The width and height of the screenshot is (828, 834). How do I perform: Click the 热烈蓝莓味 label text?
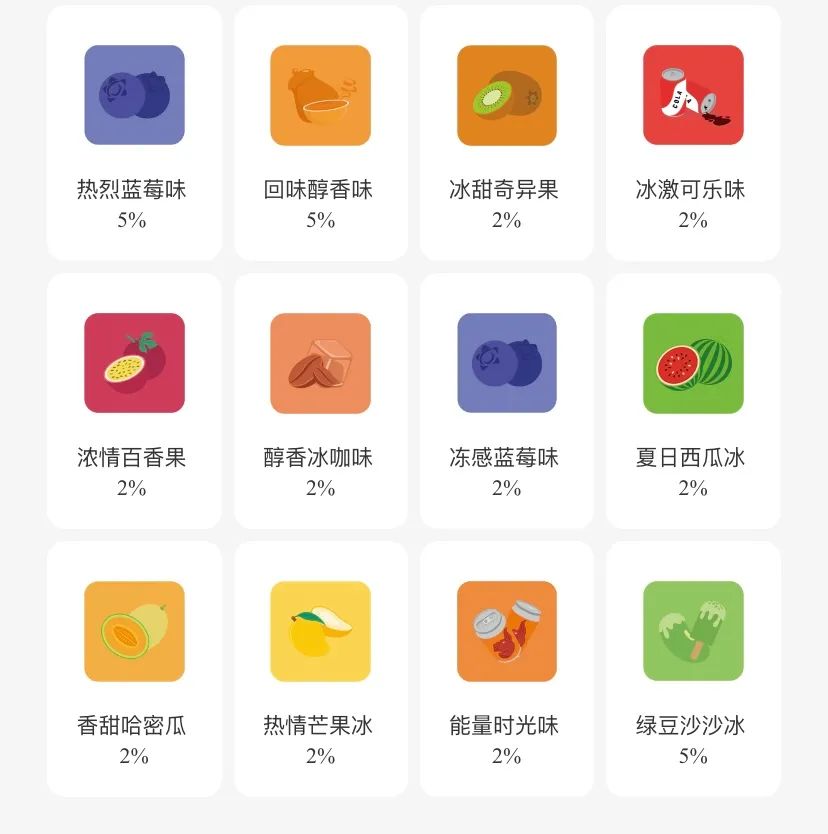[x=134, y=189]
